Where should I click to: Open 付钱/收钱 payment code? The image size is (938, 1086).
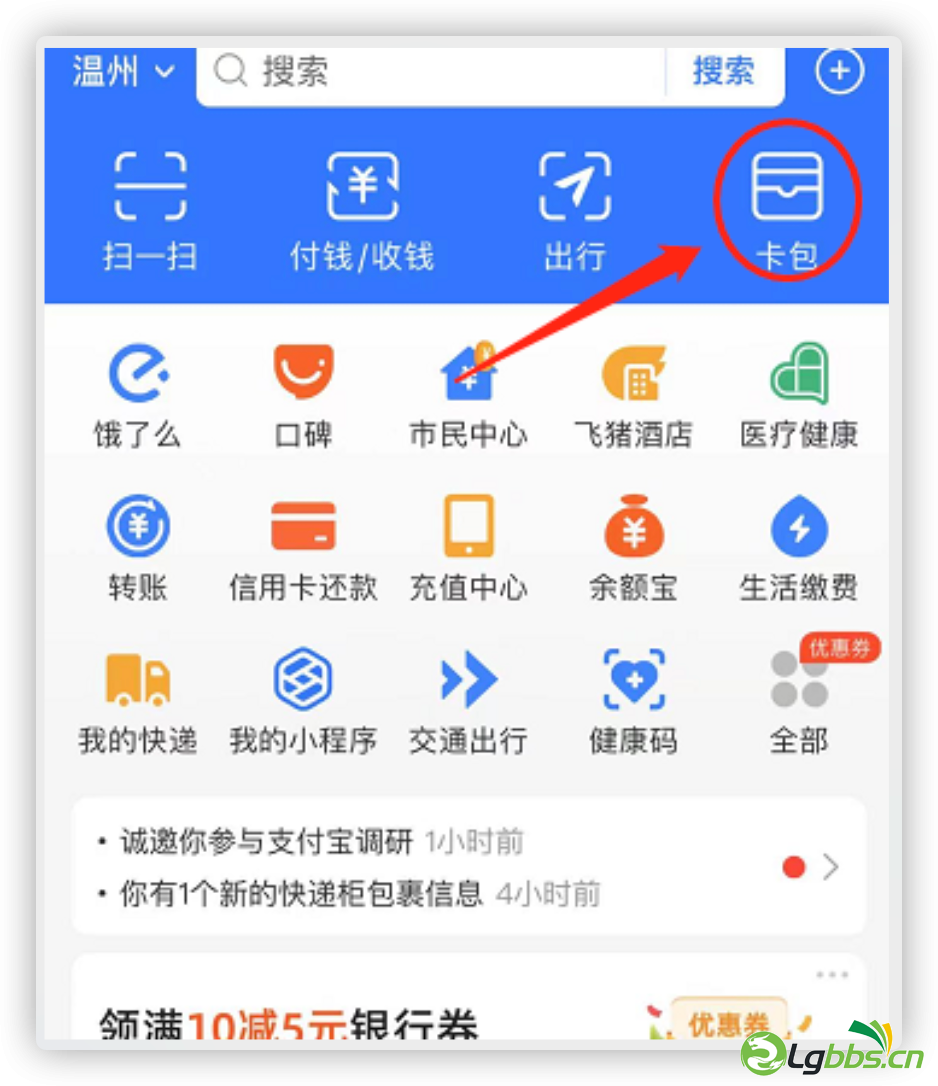coord(362,210)
